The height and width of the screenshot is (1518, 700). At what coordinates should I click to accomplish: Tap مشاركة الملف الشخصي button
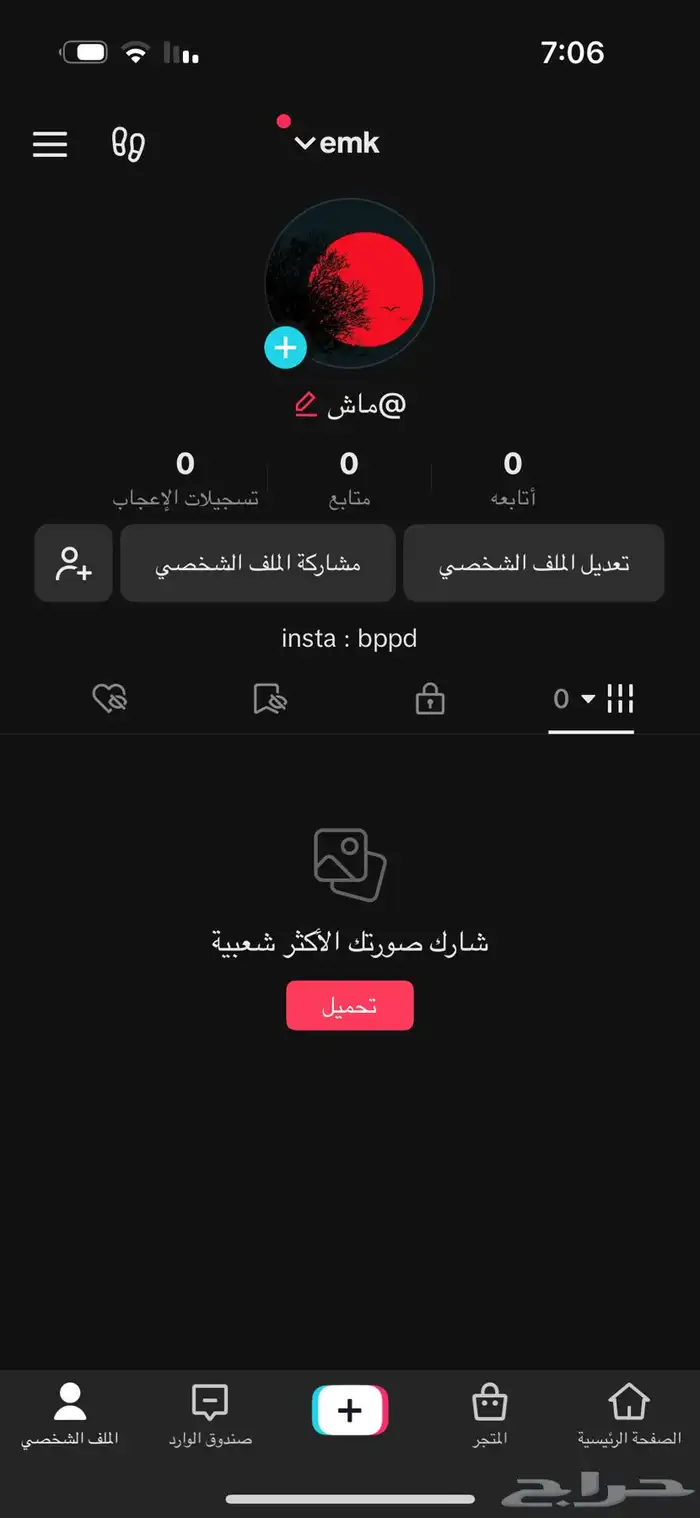[258, 563]
